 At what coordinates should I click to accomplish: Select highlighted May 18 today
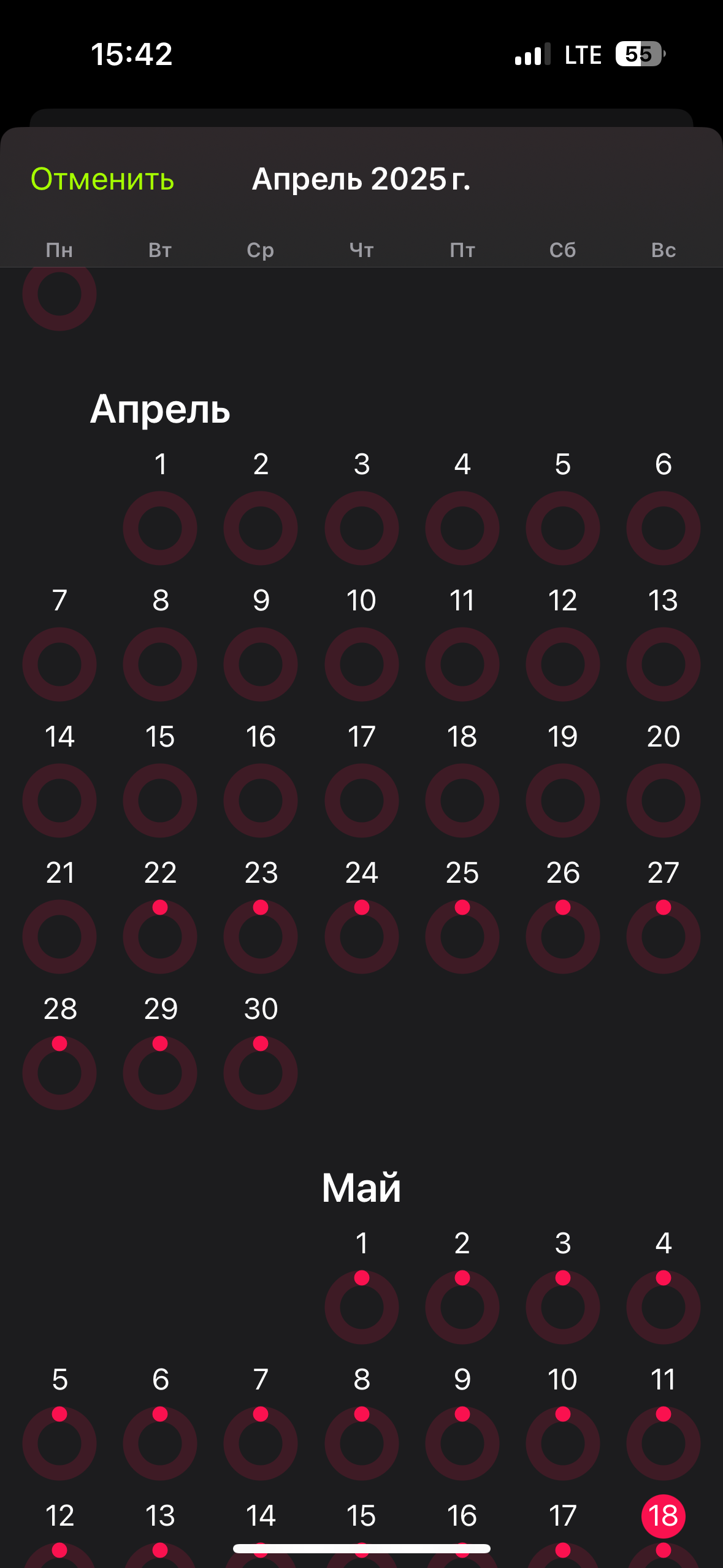[664, 1516]
